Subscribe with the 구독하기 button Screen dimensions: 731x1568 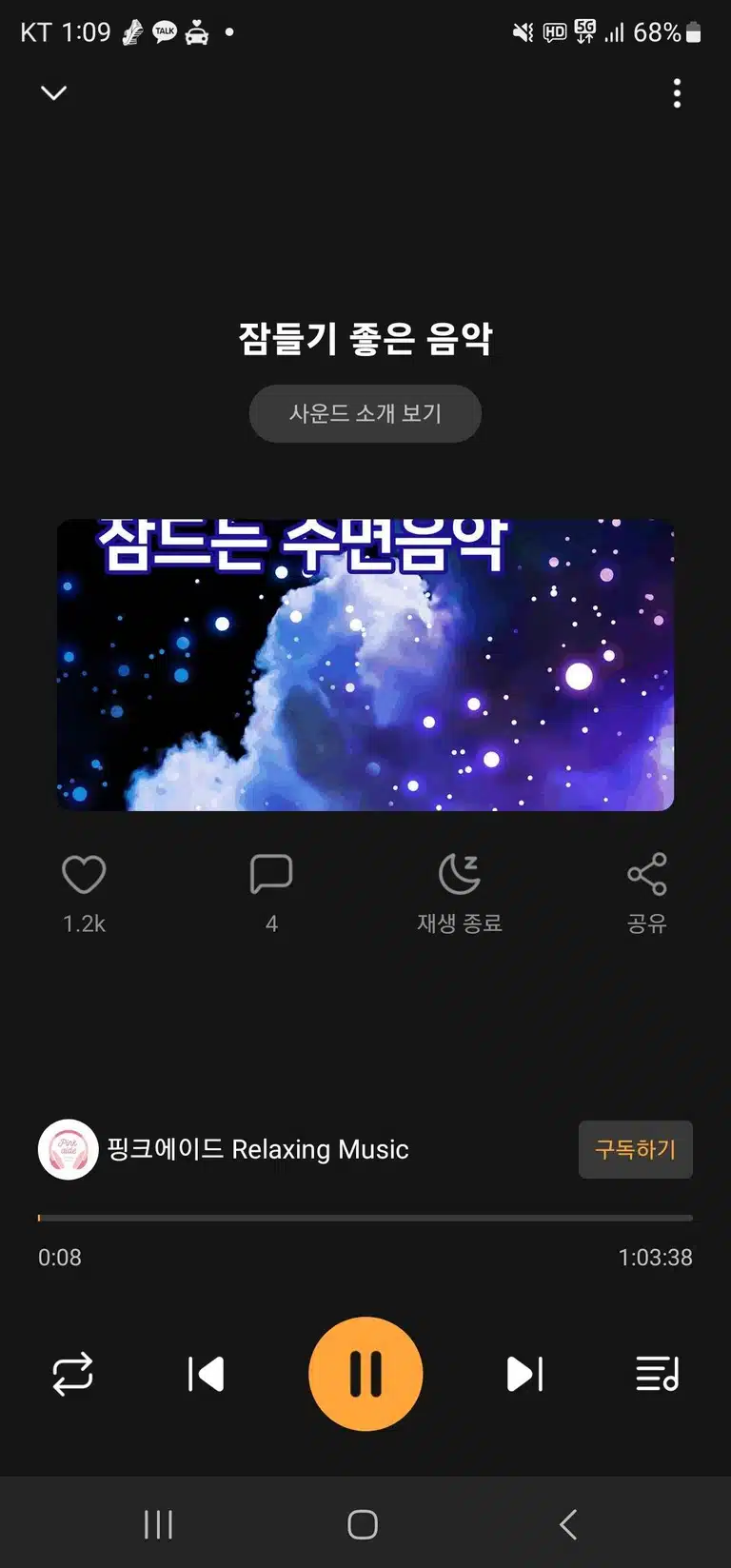pyautogui.click(x=636, y=1149)
